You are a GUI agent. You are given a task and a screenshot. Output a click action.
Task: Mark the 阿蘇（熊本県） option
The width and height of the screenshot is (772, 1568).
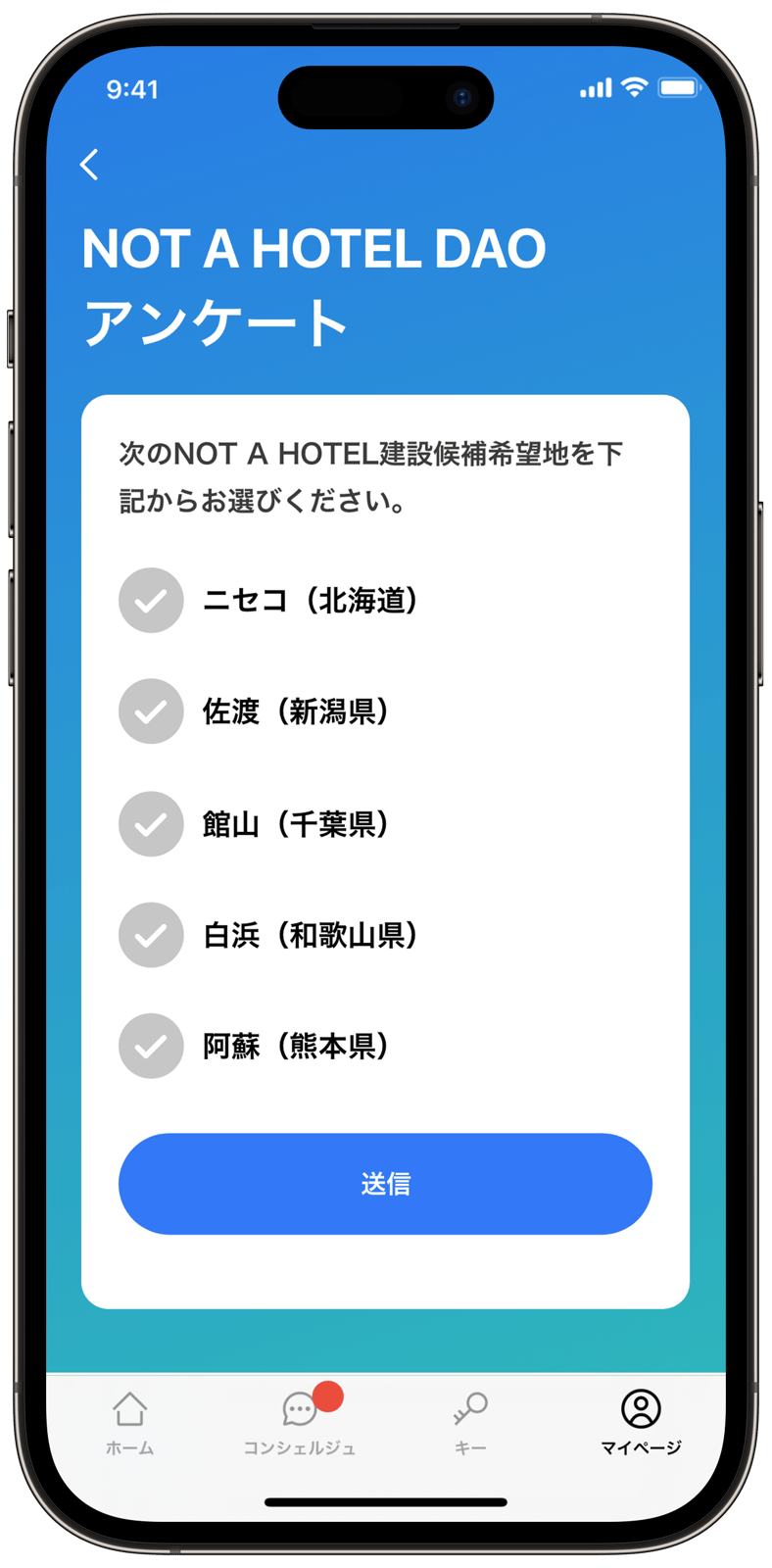coord(151,1047)
